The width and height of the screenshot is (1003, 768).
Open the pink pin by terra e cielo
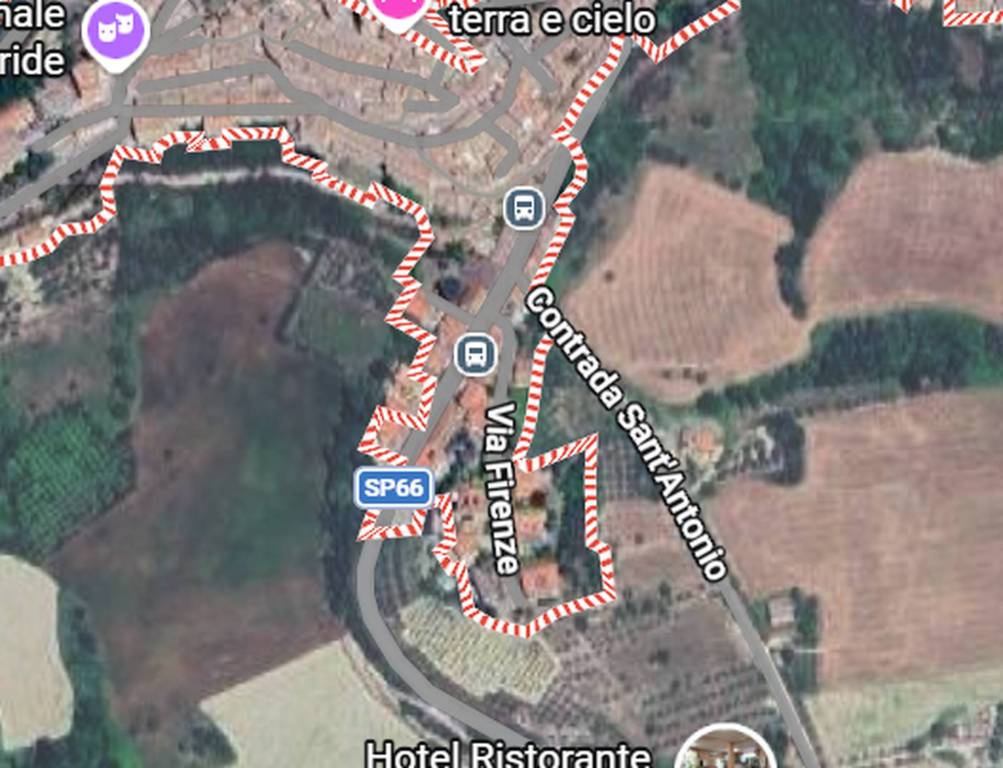coord(398,10)
